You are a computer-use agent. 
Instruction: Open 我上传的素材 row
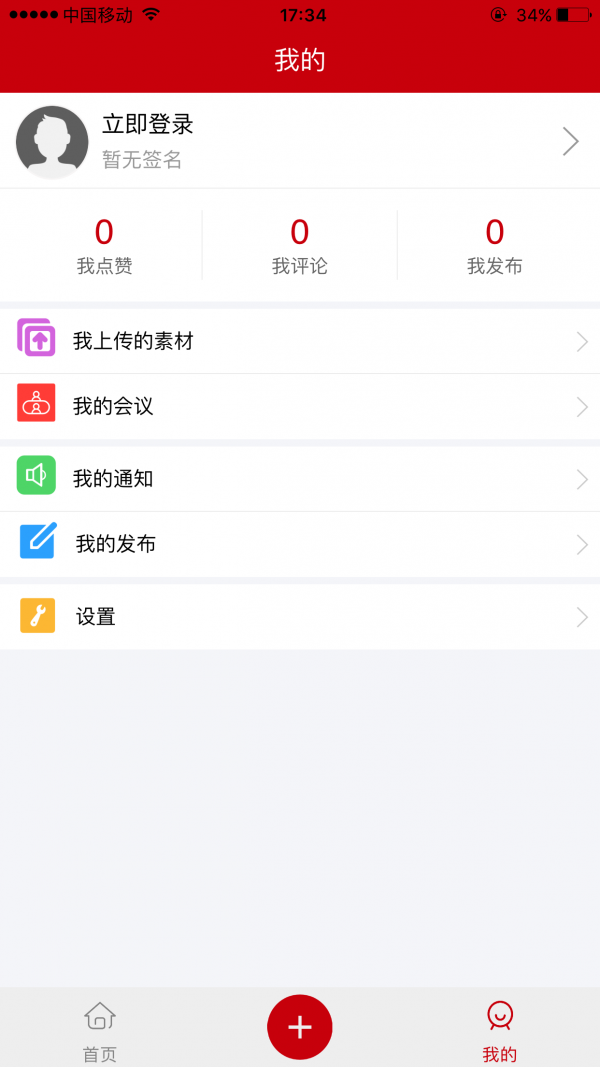tap(300, 341)
